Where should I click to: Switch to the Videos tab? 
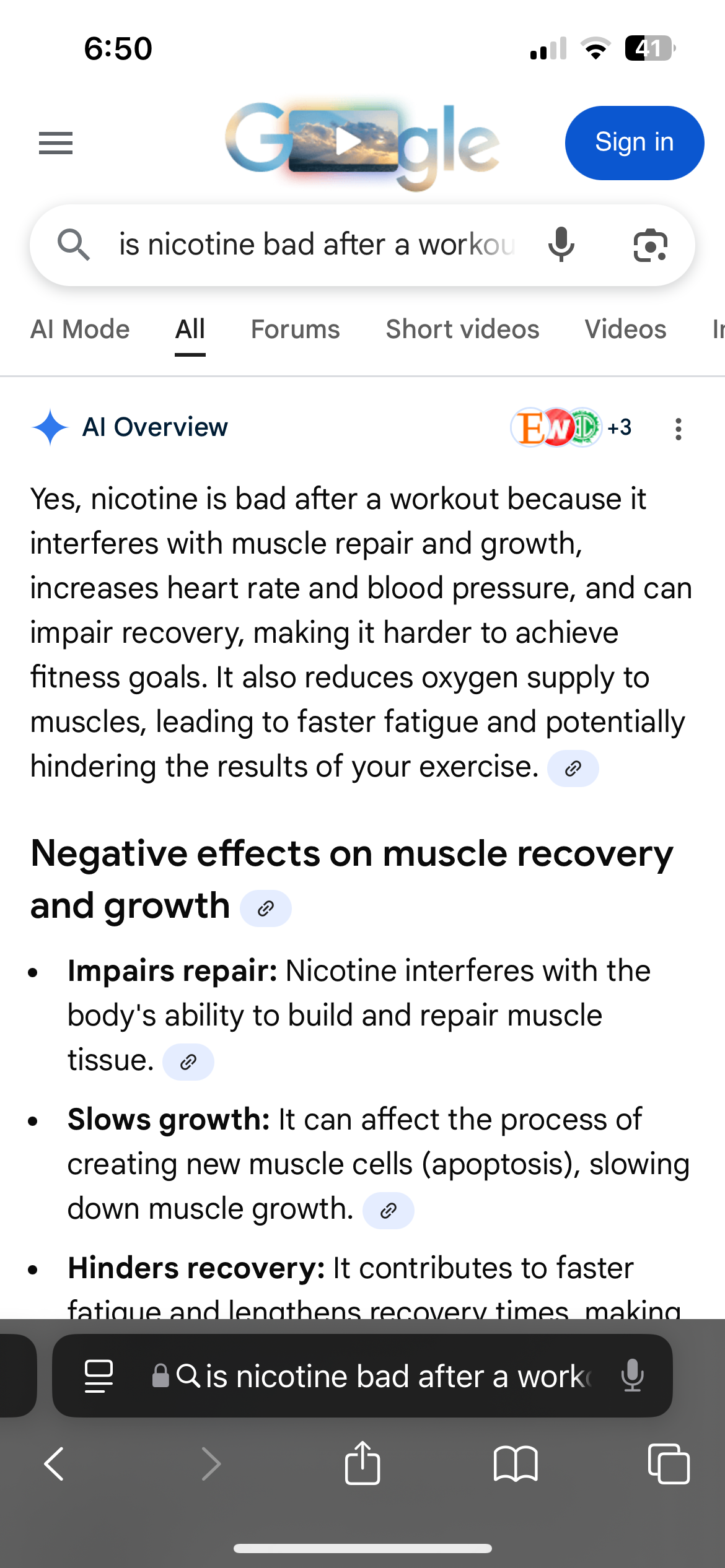pyautogui.click(x=625, y=329)
